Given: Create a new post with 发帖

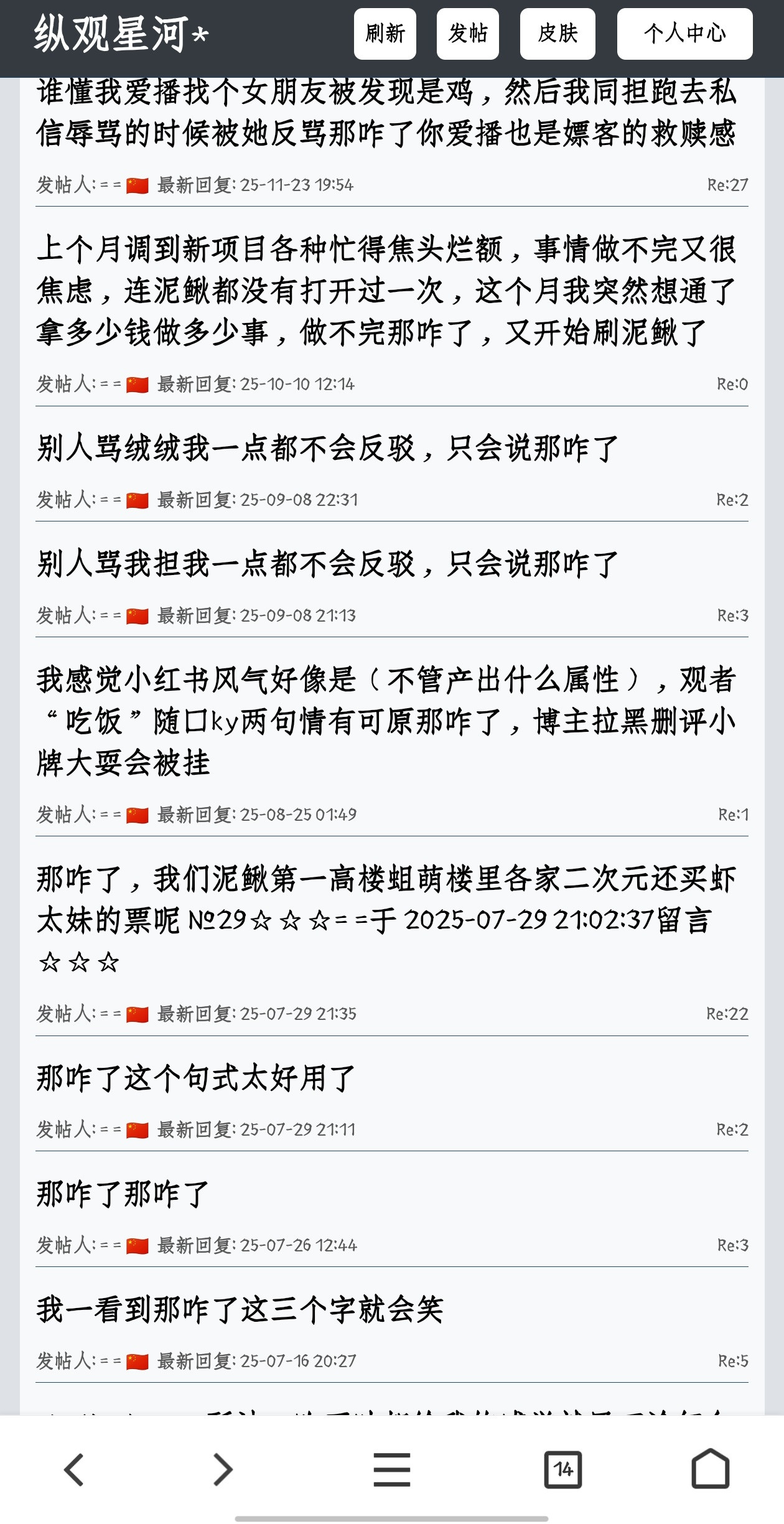Looking at the screenshot, I should (x=467, y=34).
